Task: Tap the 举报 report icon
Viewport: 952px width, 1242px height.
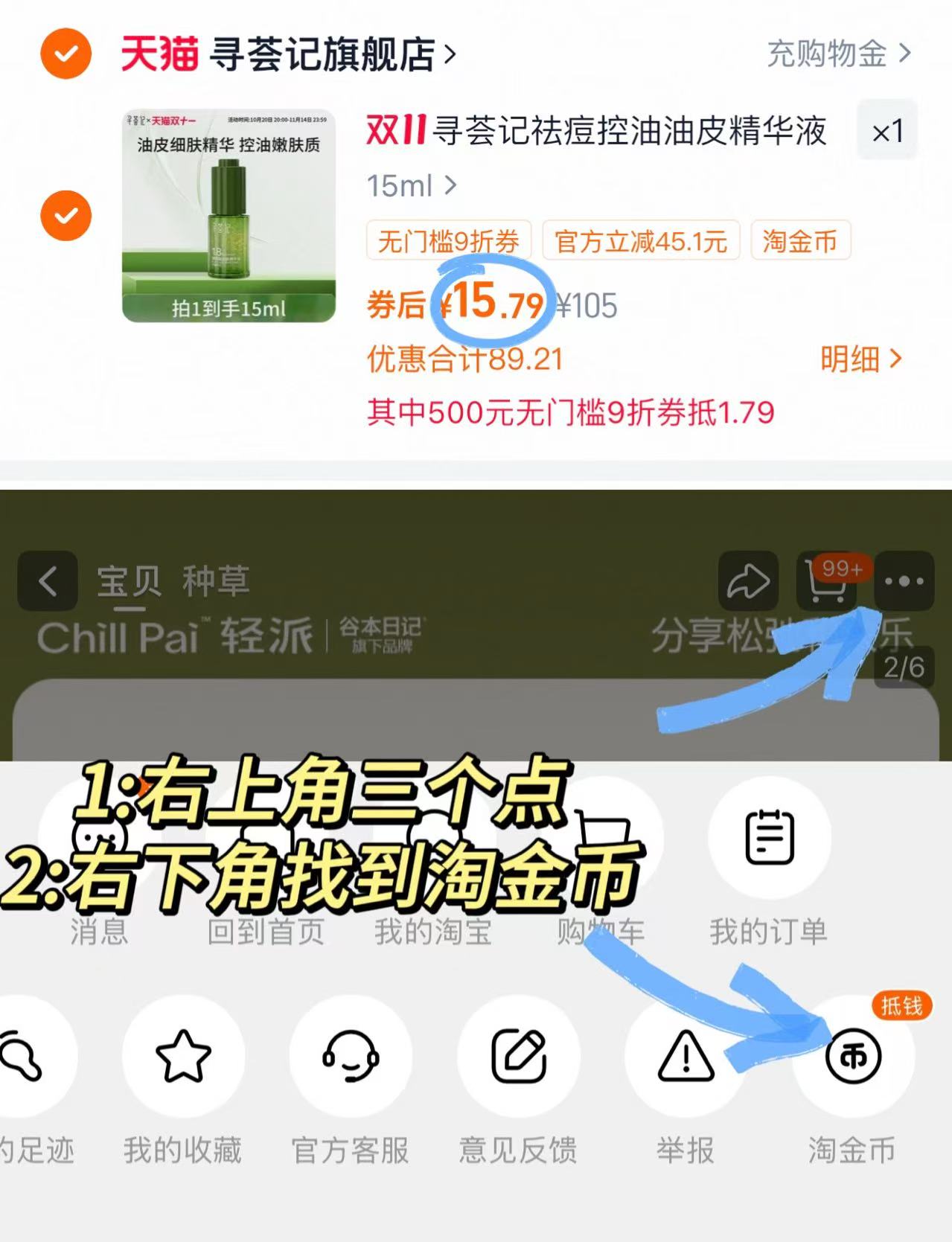Action: pos(685,1055)
